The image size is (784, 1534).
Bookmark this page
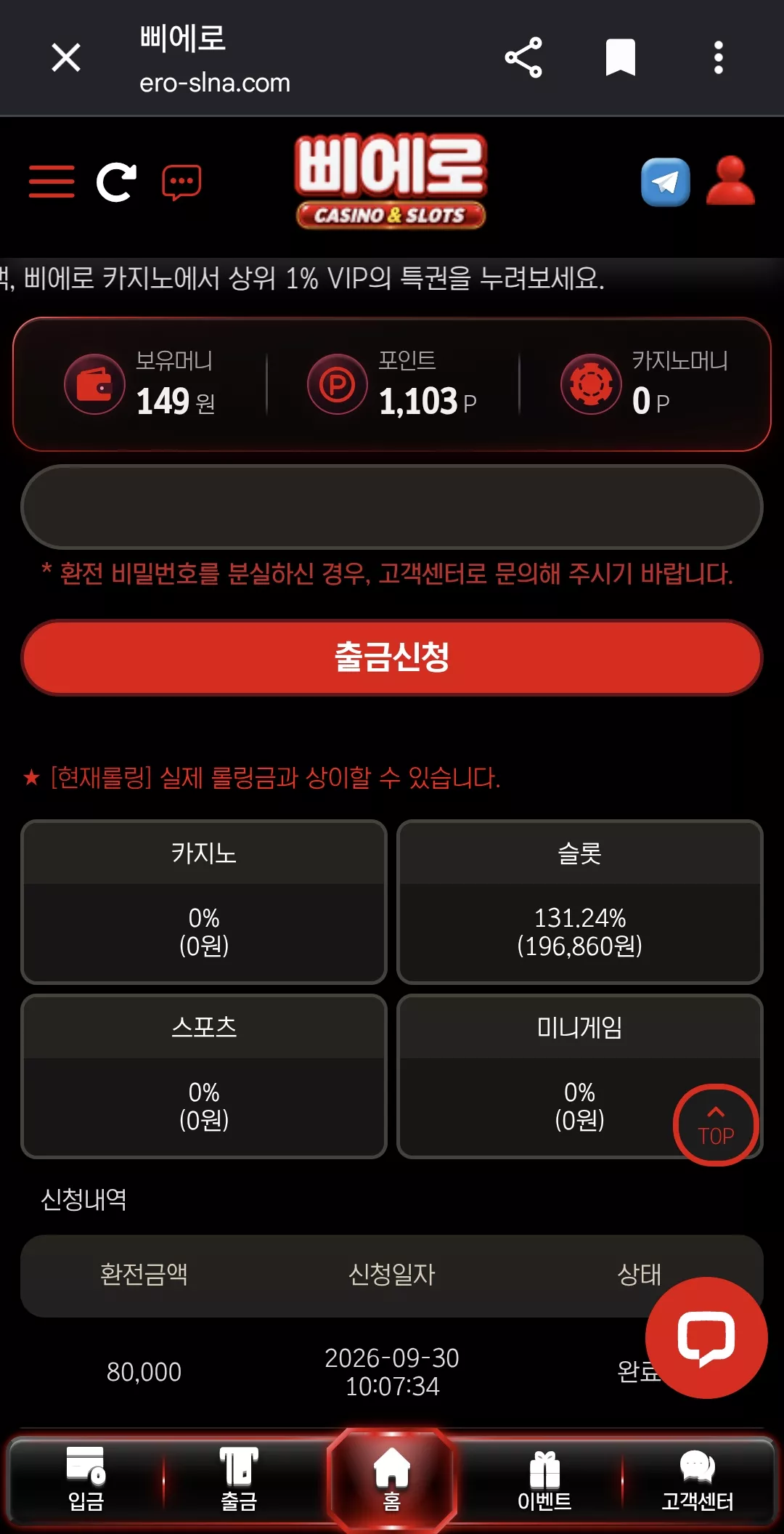coord(621,57)
